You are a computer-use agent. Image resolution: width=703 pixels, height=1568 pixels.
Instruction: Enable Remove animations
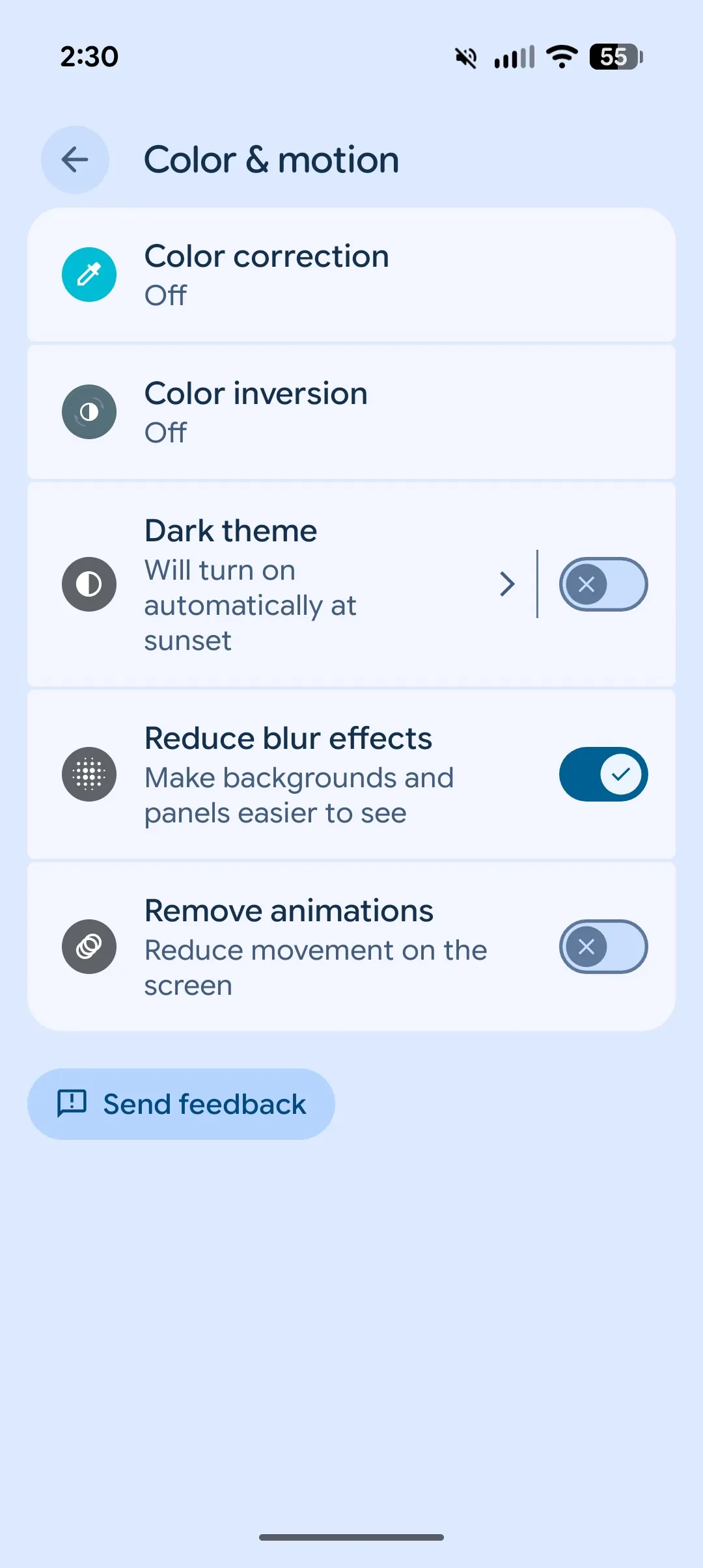tap(603, 947)
